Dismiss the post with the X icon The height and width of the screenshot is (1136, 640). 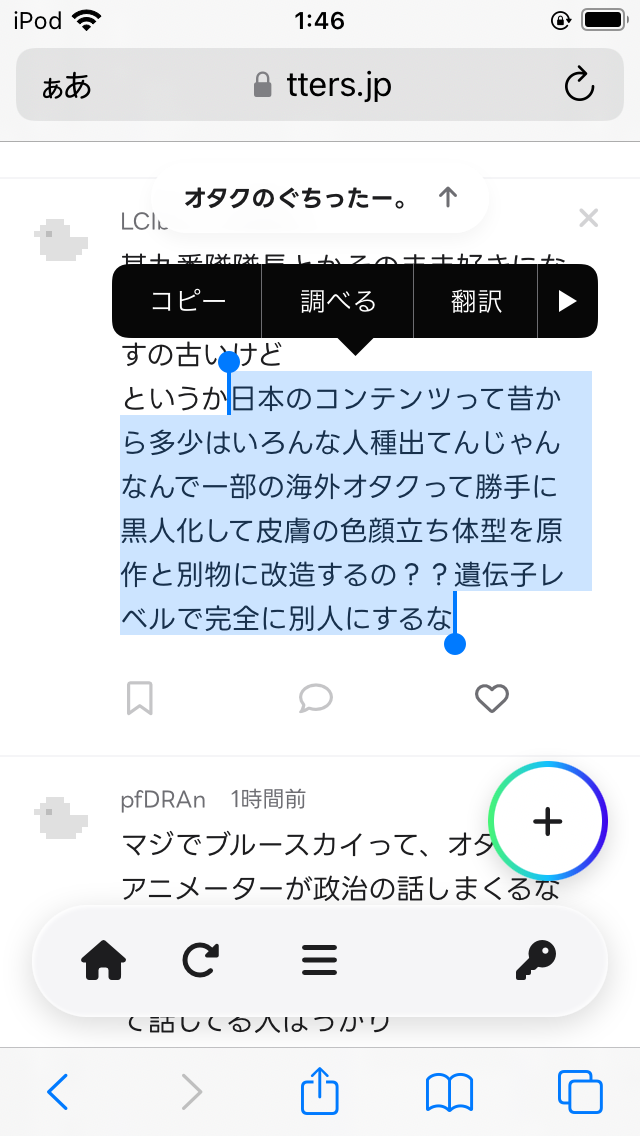(x=589, y=218)
